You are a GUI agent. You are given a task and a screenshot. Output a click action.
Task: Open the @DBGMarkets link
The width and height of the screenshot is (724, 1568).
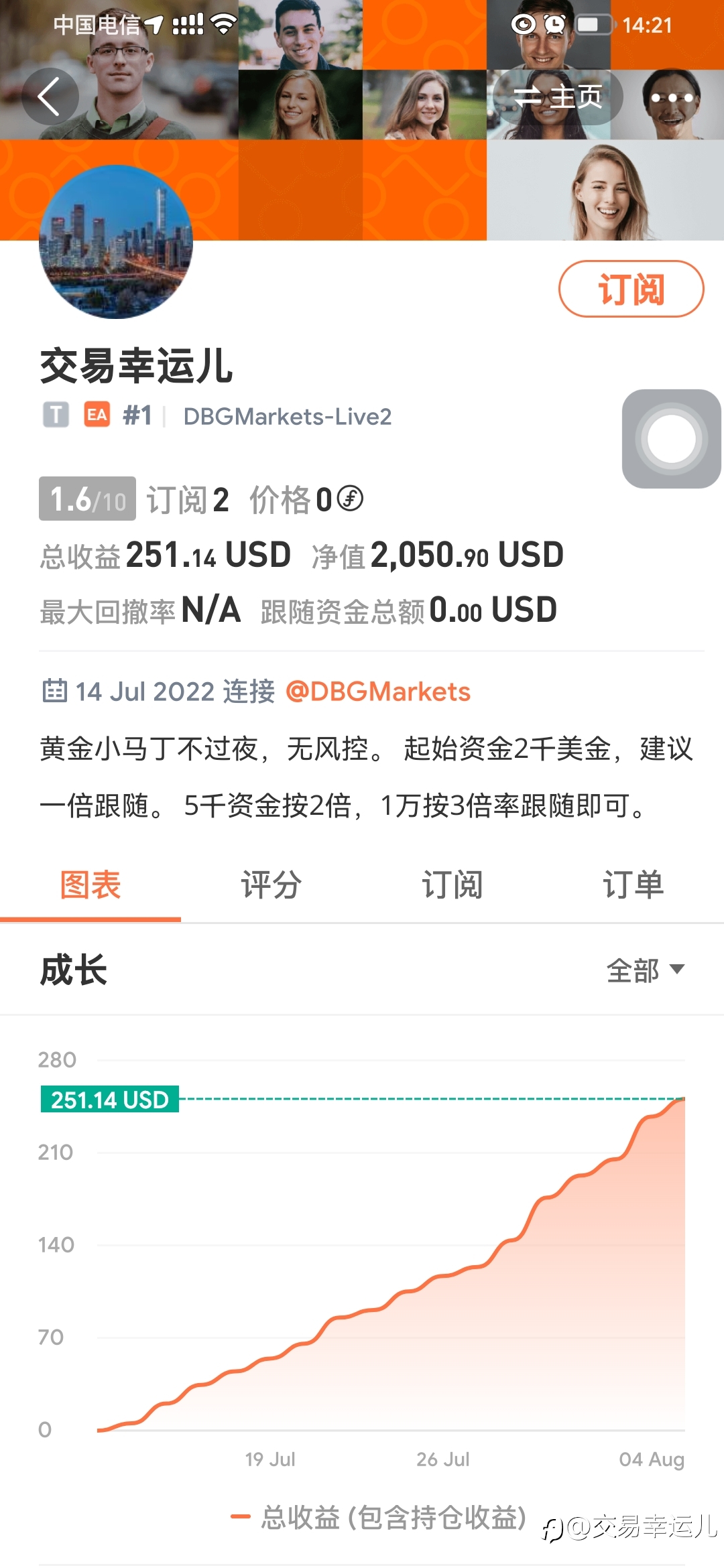pos(378,692)
